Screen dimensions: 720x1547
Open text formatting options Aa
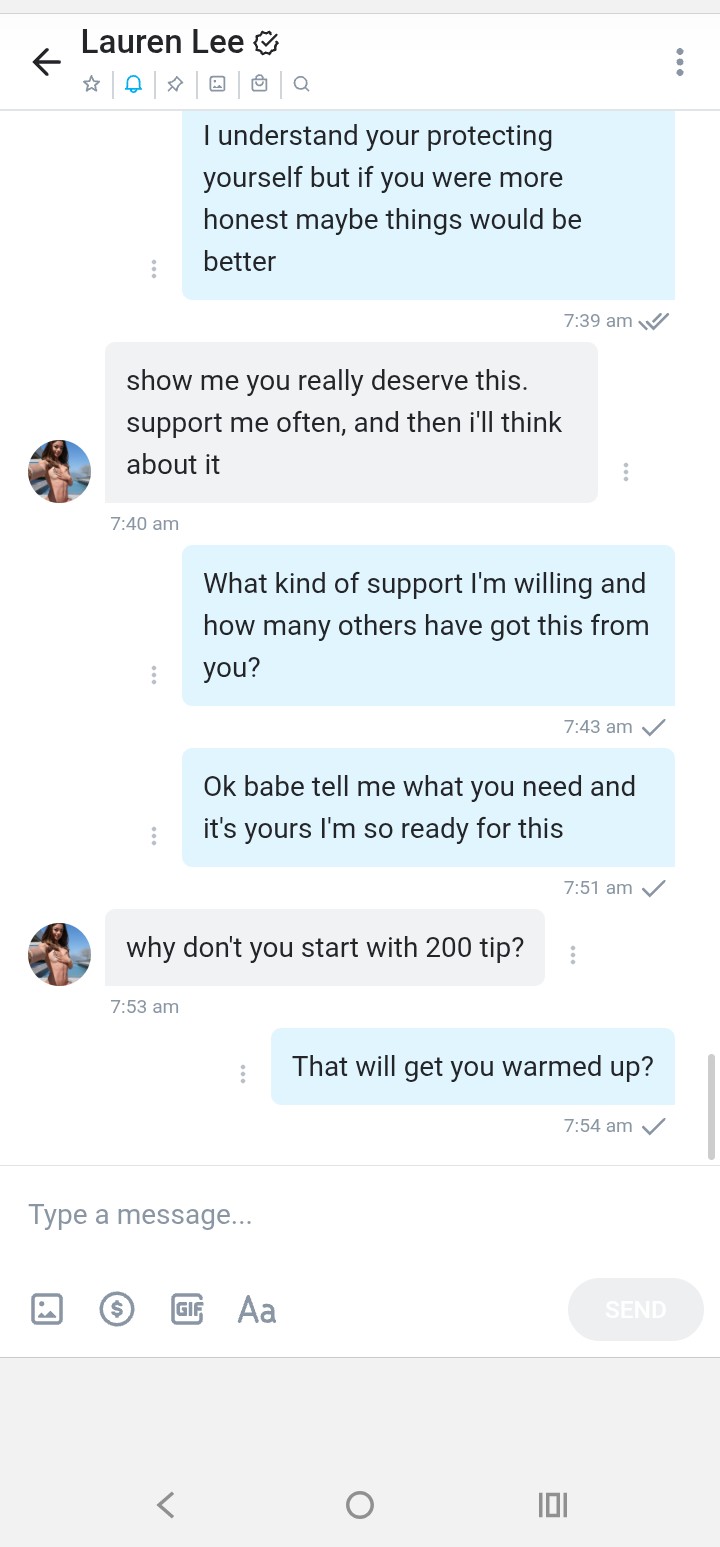[257, 1308]
